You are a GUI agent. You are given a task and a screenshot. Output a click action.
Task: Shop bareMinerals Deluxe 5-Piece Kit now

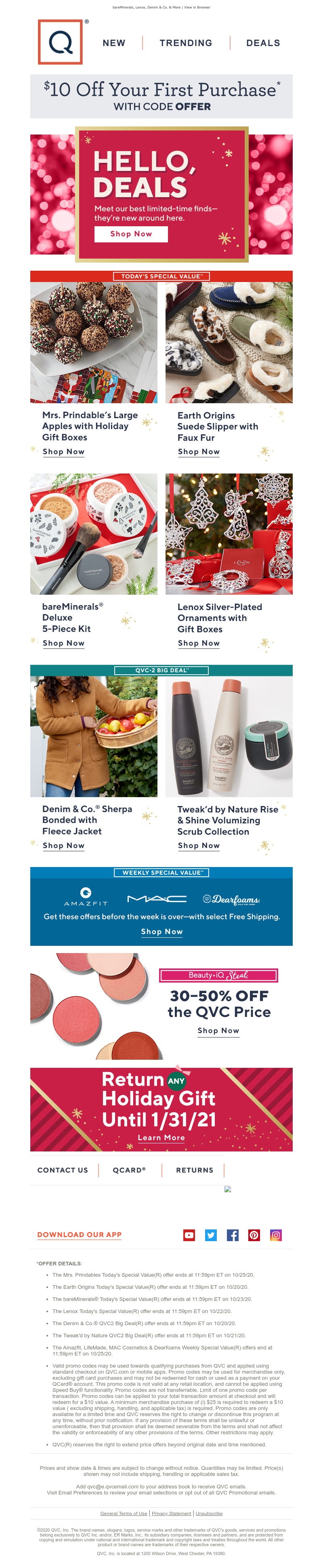[x=63, y=643]
